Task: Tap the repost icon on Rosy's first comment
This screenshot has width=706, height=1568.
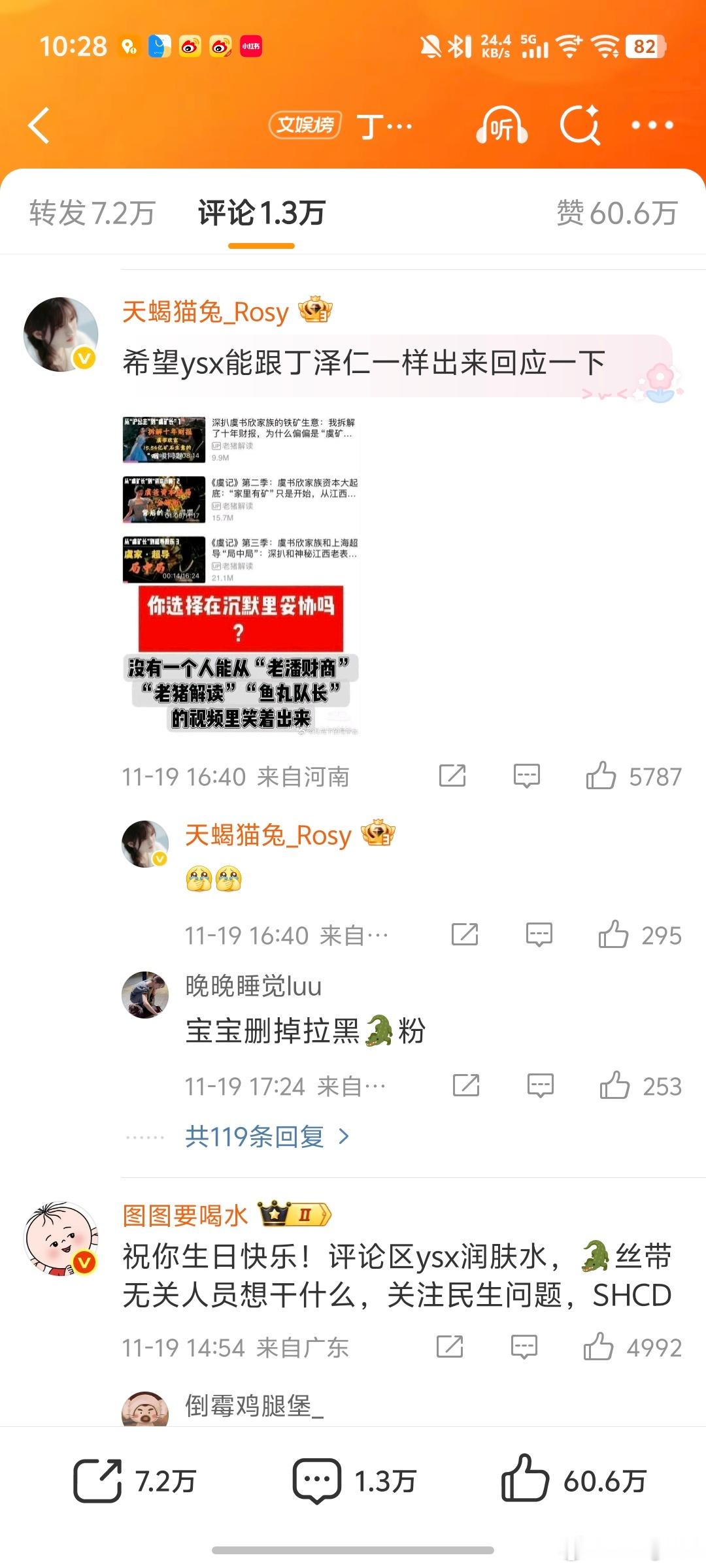Action: (x=453, y=776)
